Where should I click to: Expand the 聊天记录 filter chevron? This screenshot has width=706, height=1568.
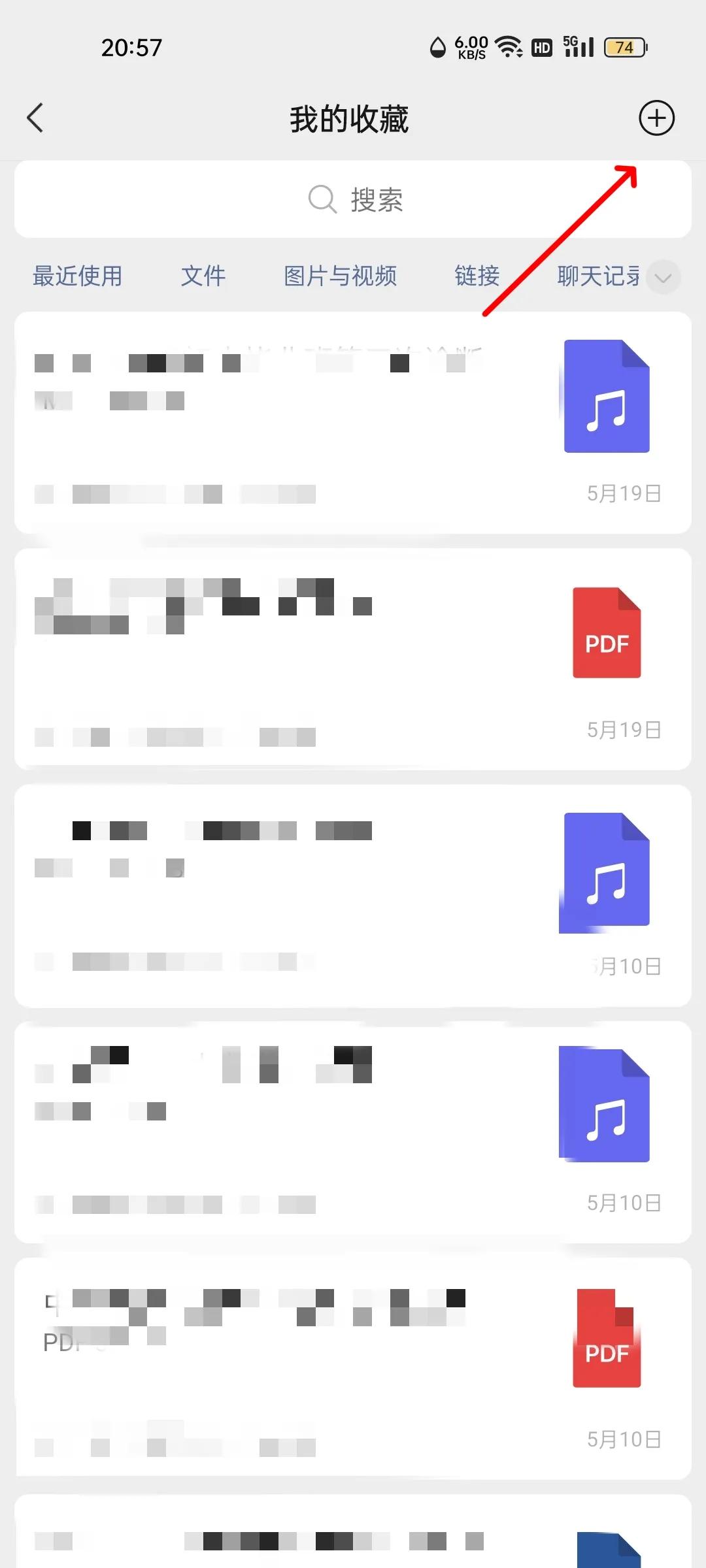(x=663, y=277)
